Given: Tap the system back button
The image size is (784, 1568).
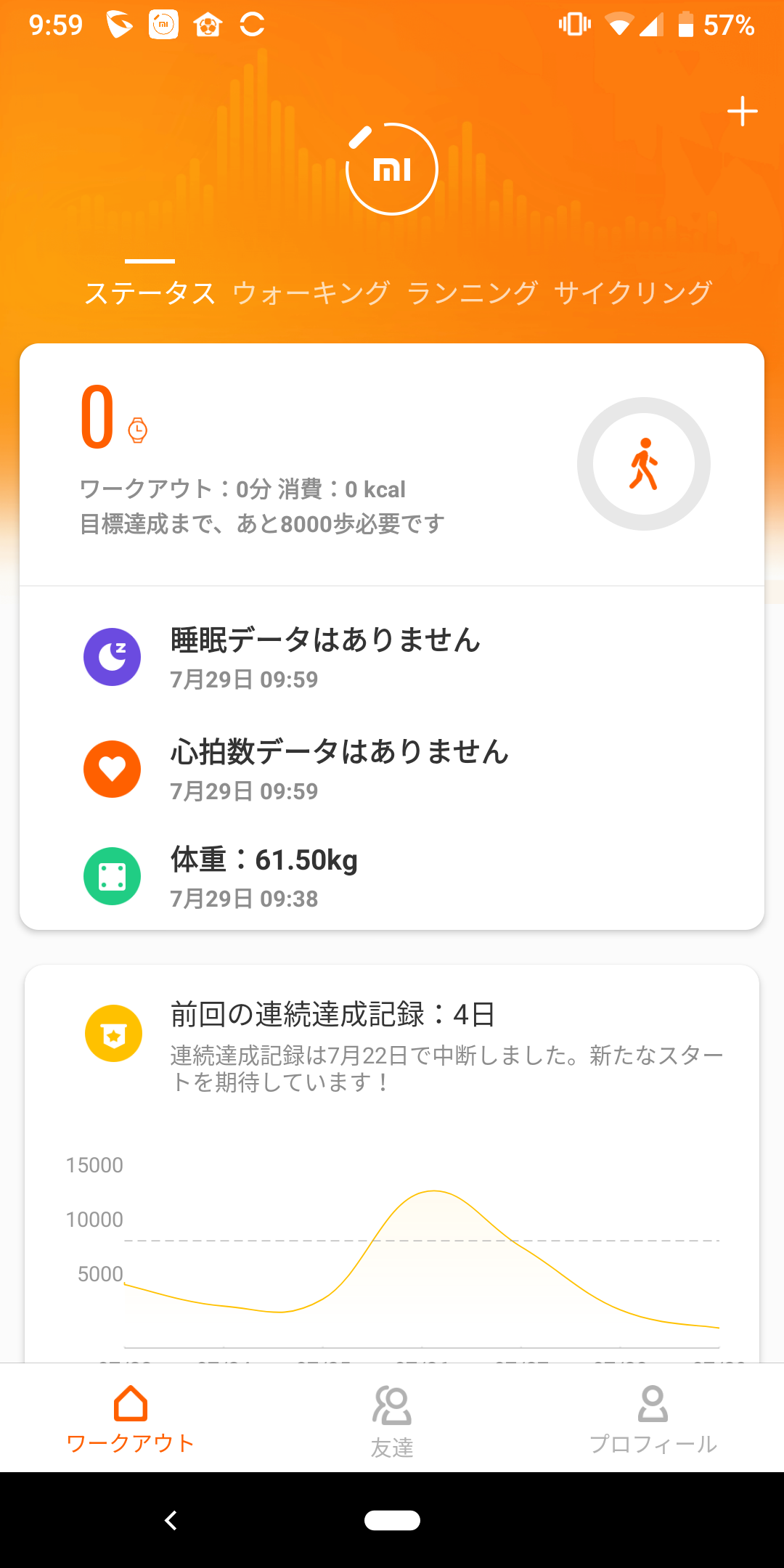Looking at the screenshot, I should (x=171, y=1520).
